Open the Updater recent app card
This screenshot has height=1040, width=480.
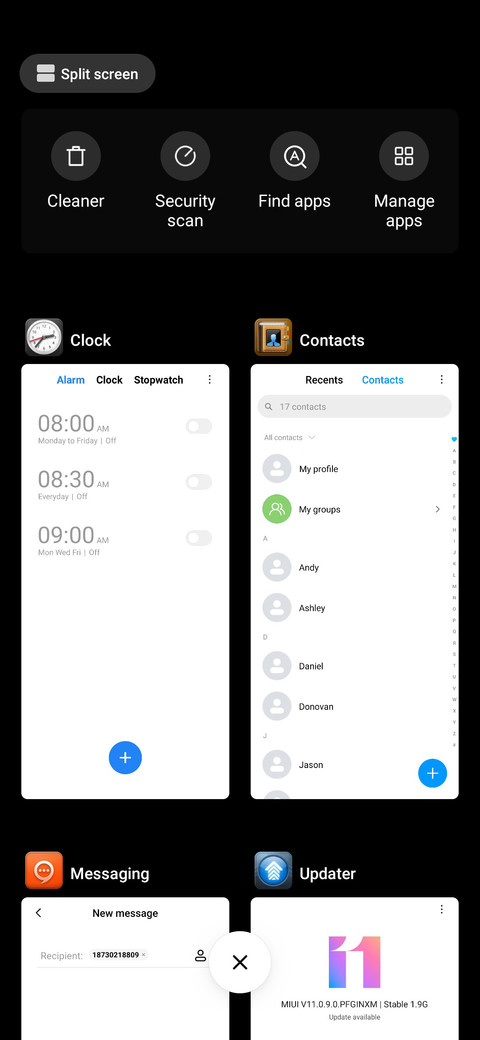point(355,968)
